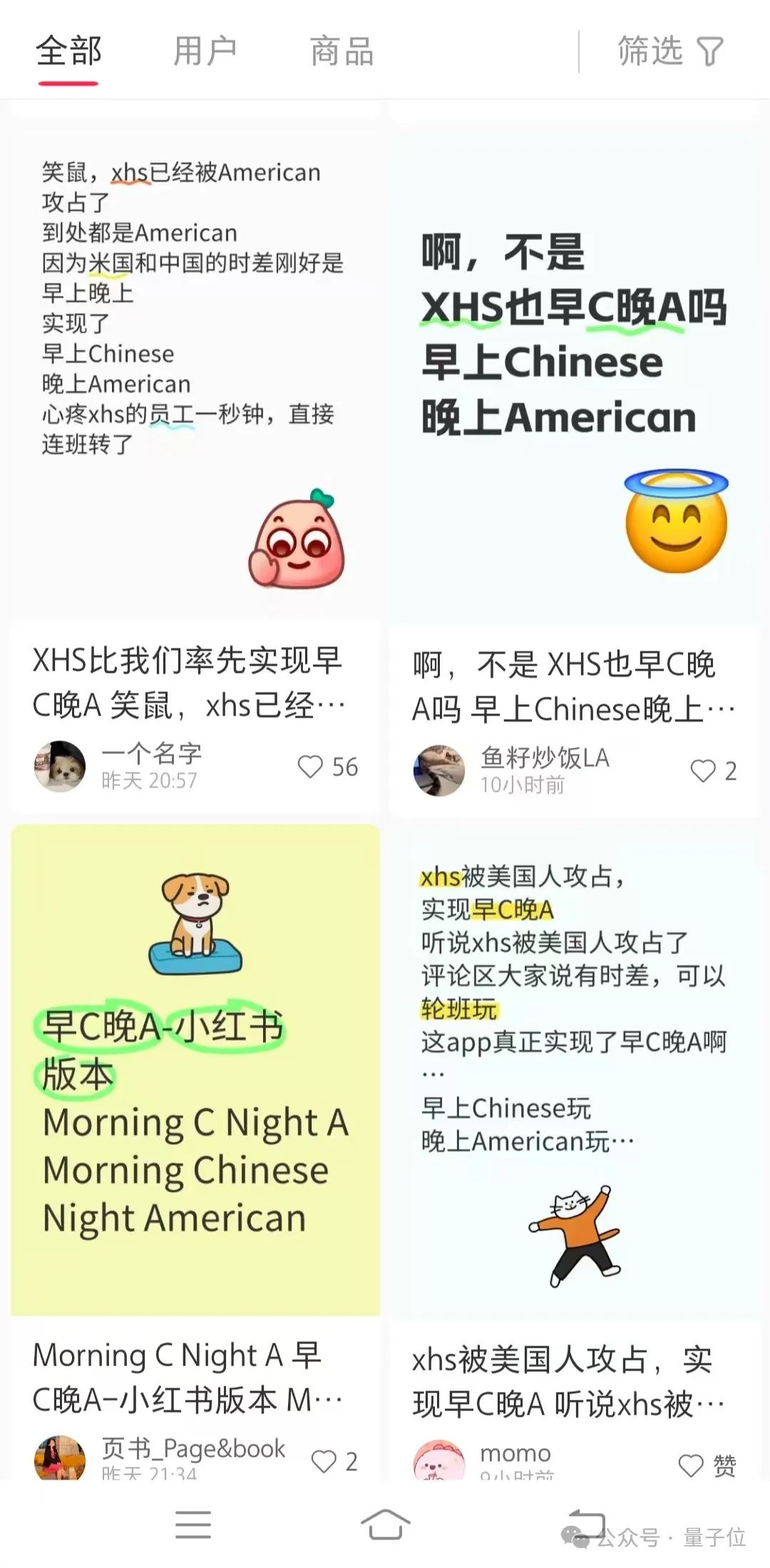Like the post by 鱼籽炒饭LA
The image size is (770, 1568).
point(703,770)
